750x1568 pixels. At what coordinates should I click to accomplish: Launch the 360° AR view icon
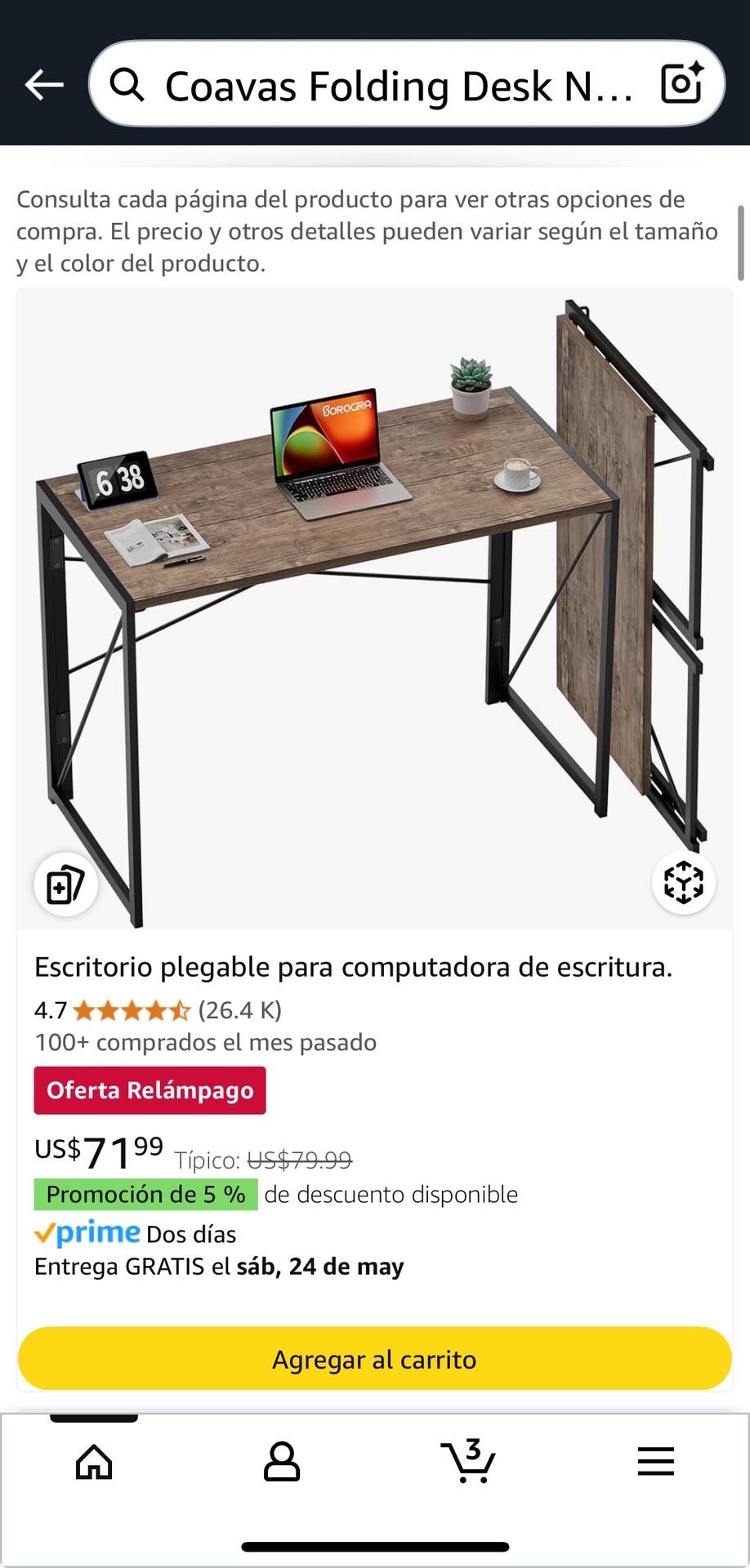(684, 883)
